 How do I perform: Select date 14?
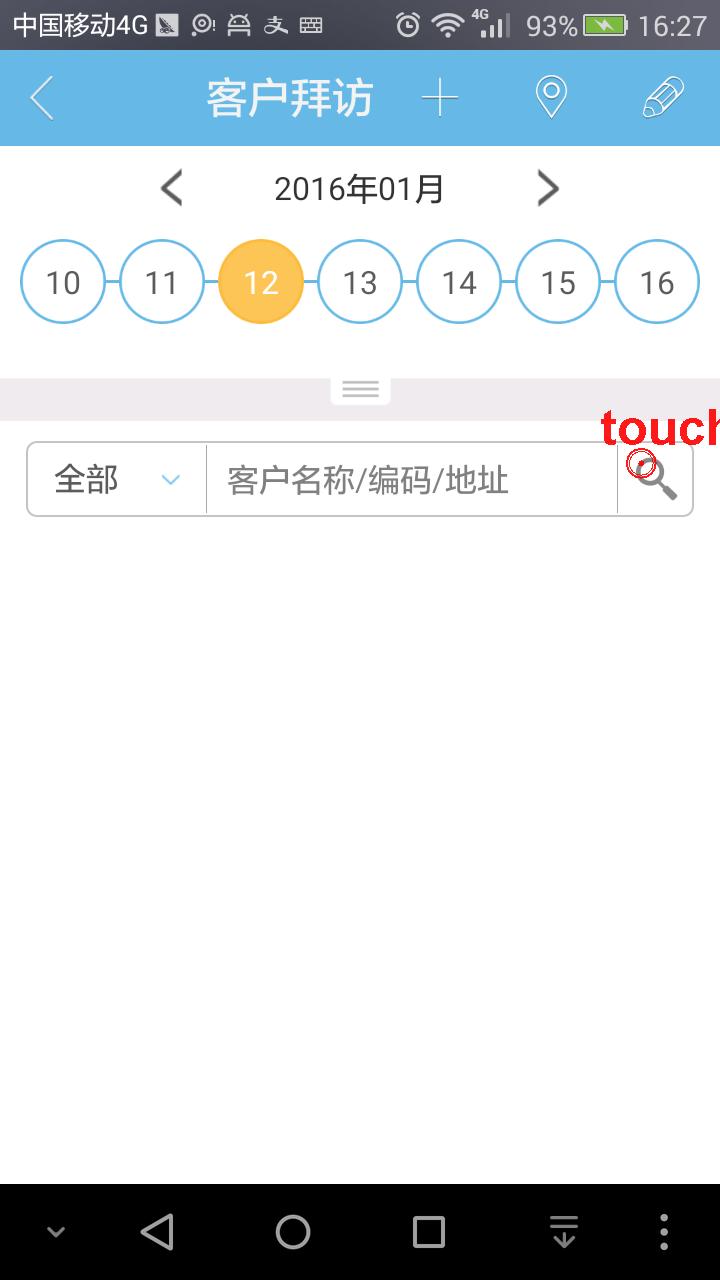coord(459,282)
